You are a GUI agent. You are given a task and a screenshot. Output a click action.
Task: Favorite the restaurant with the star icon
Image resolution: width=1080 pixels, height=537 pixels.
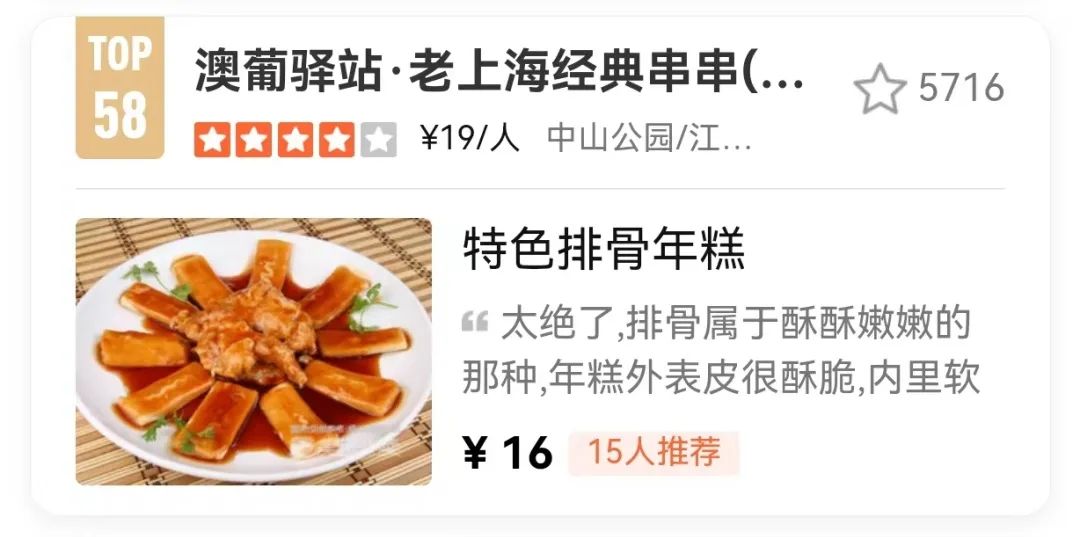tap(879, 90)
